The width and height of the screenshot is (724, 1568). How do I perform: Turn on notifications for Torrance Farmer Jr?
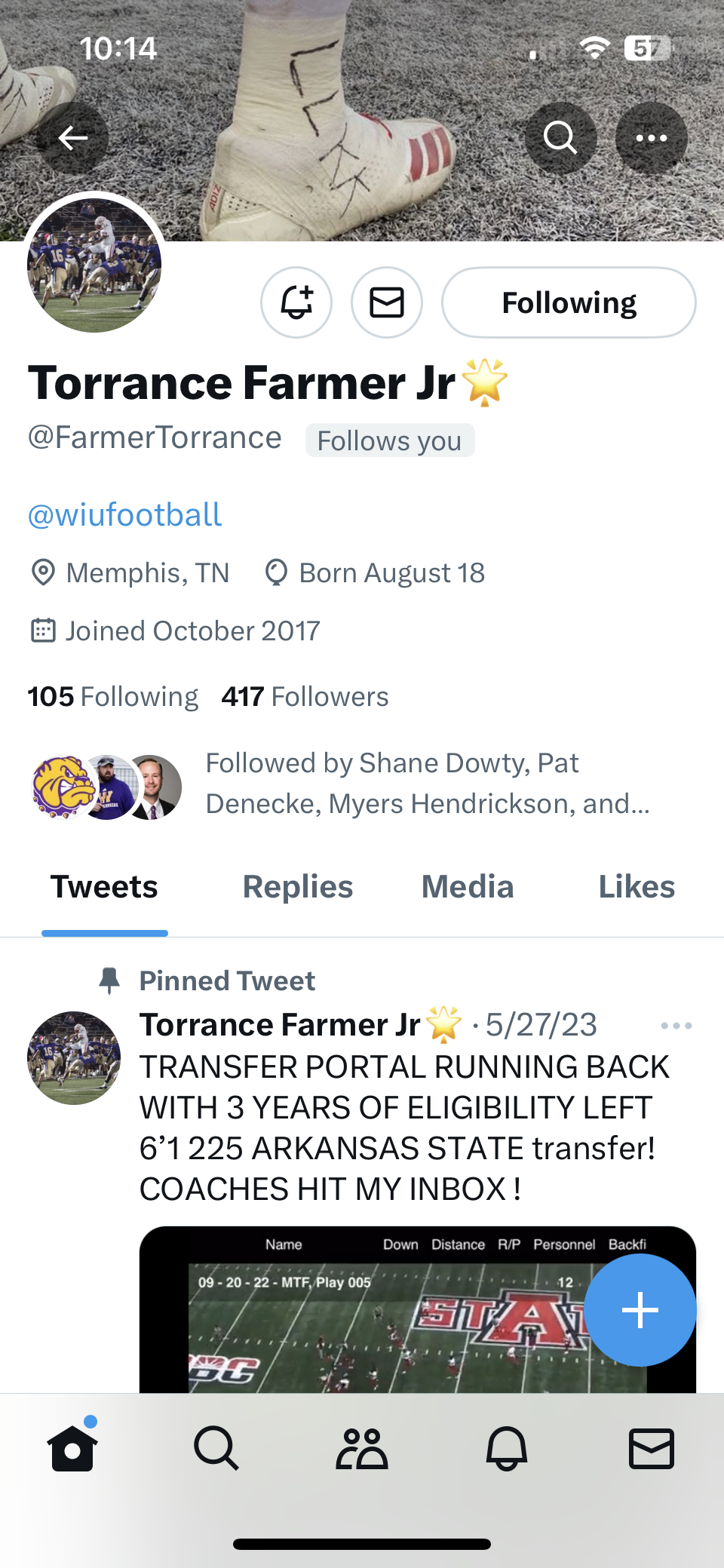[x=296, y=302]
